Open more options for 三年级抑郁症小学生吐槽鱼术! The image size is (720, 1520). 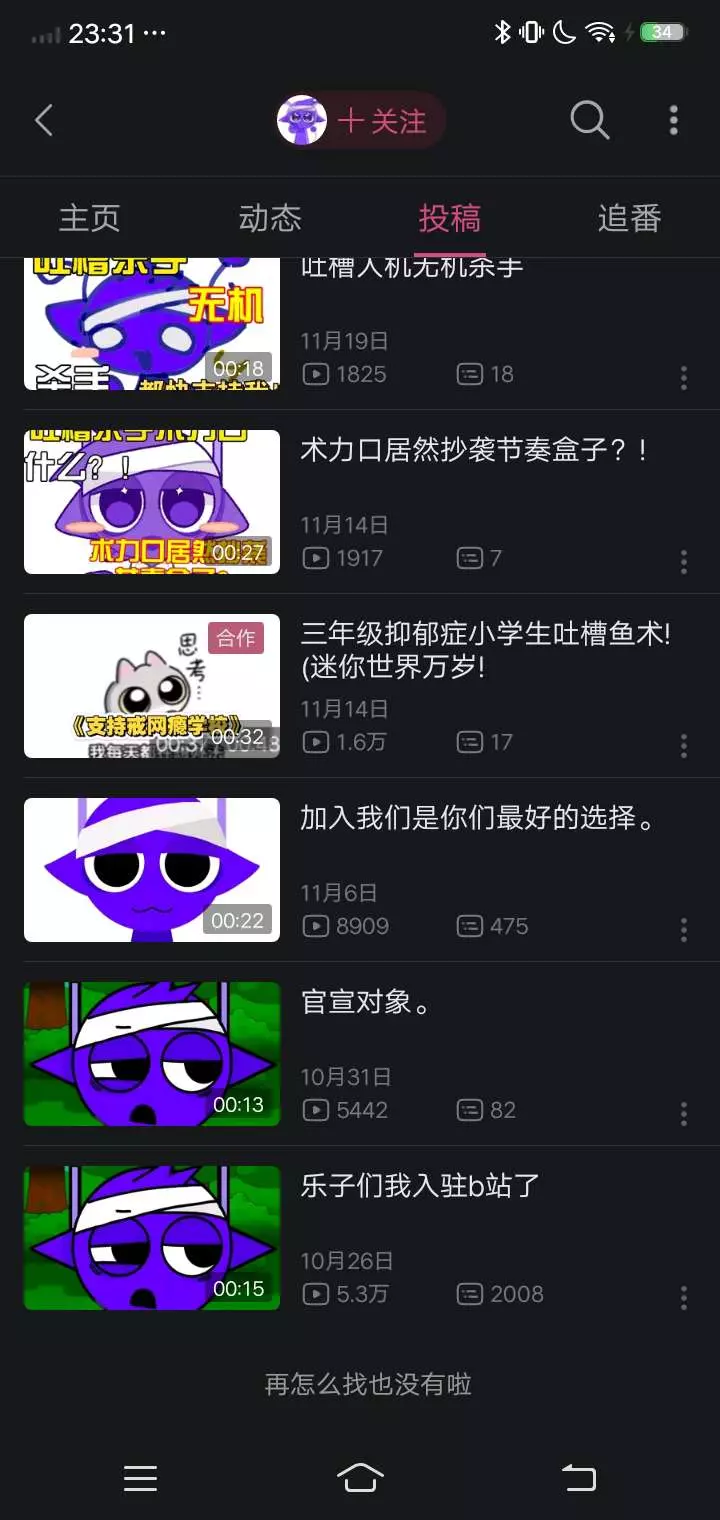[x=684, y=745]
